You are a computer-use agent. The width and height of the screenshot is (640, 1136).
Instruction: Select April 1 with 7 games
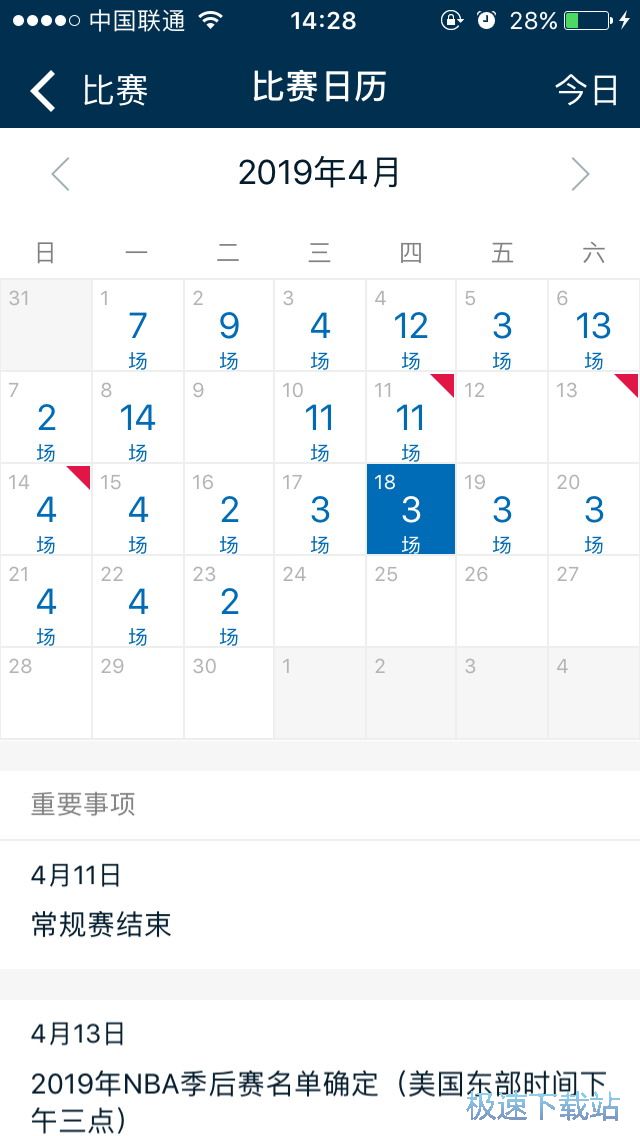tap(138, 326)
